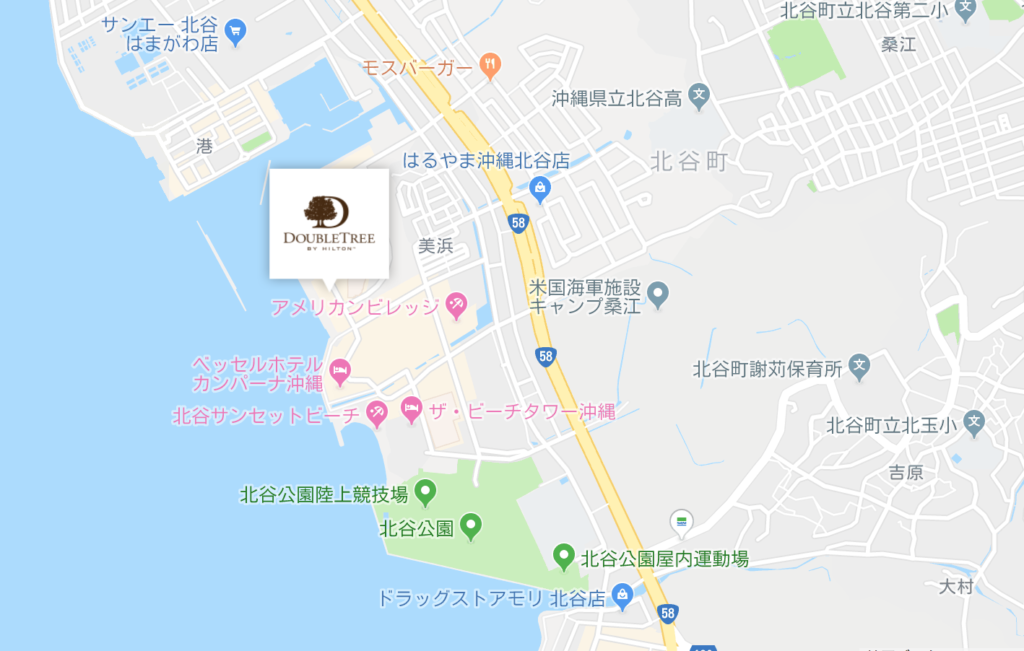
Task: Open the 北谷町立北玉小 school pin
Action: [x=976, y=423]
